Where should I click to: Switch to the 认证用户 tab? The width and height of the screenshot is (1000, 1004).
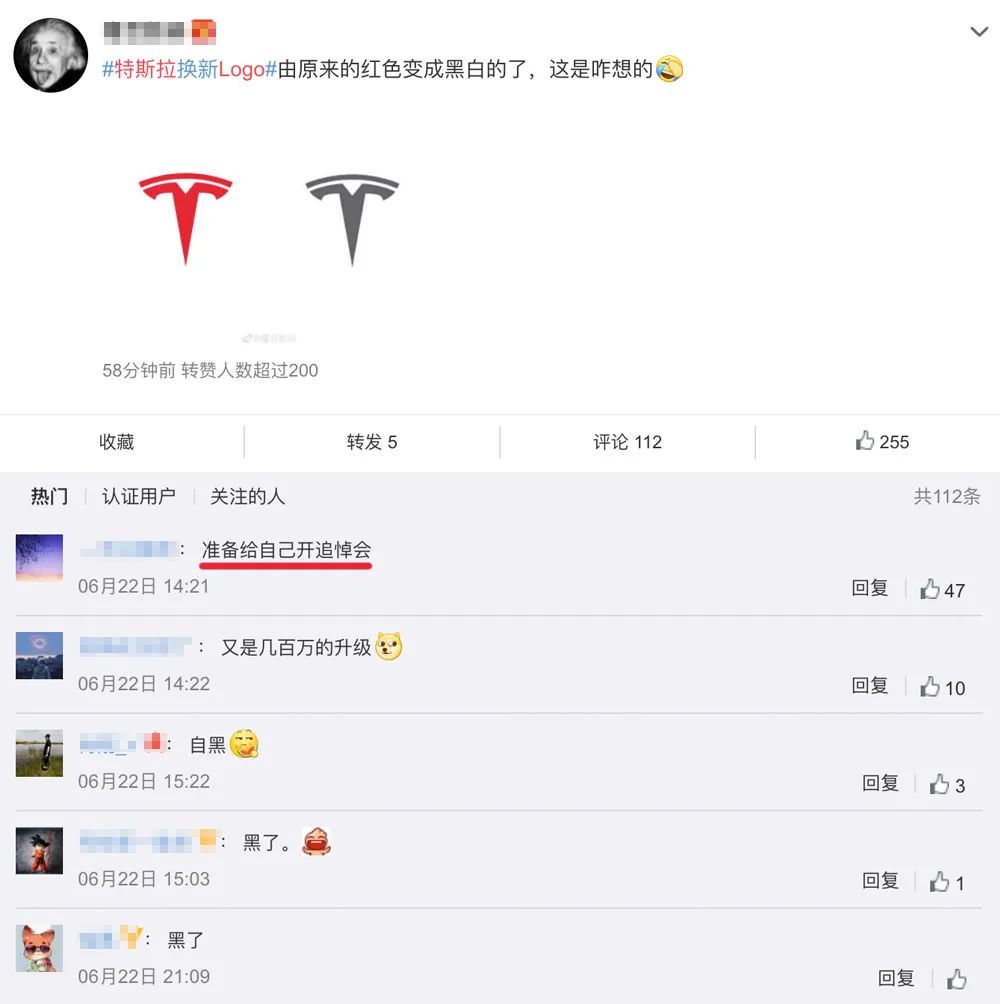tap(138, 496)
